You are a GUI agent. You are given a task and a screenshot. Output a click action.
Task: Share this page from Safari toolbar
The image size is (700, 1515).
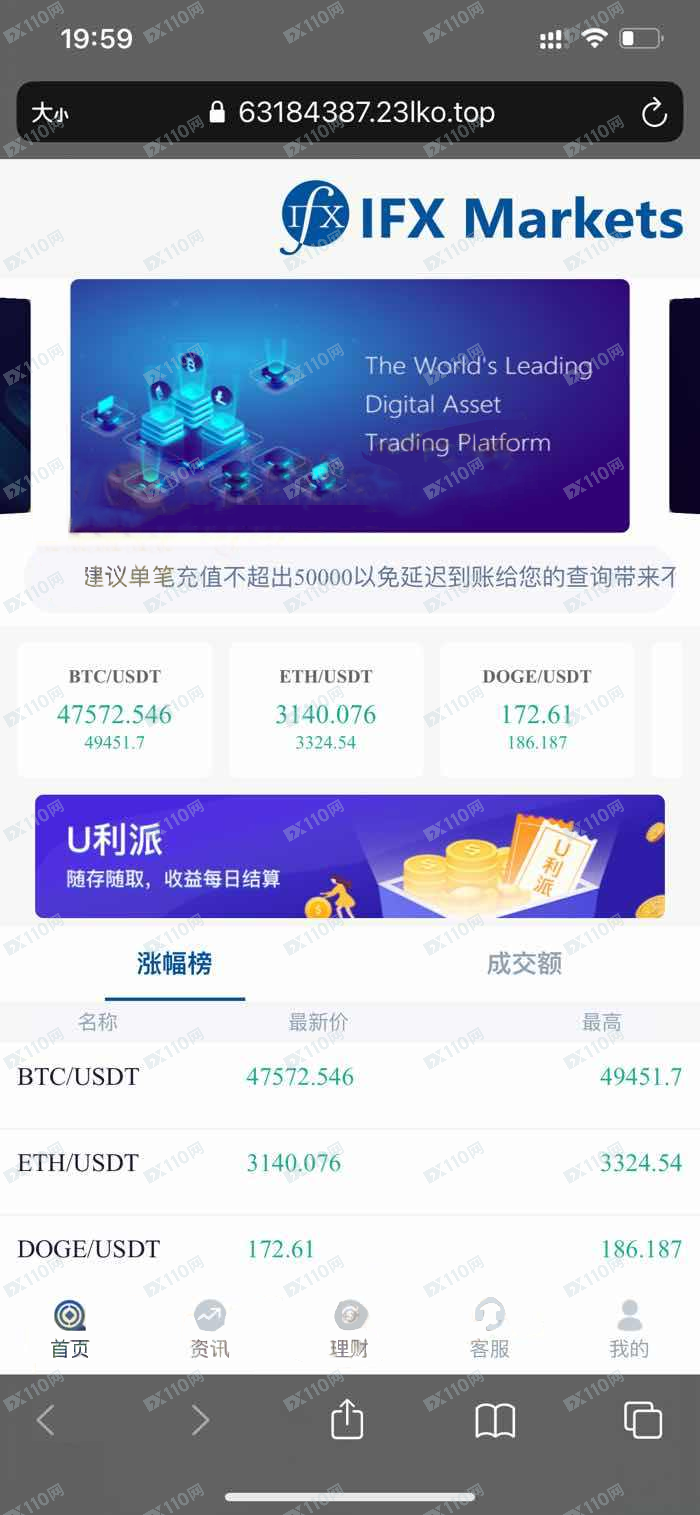347,1419
